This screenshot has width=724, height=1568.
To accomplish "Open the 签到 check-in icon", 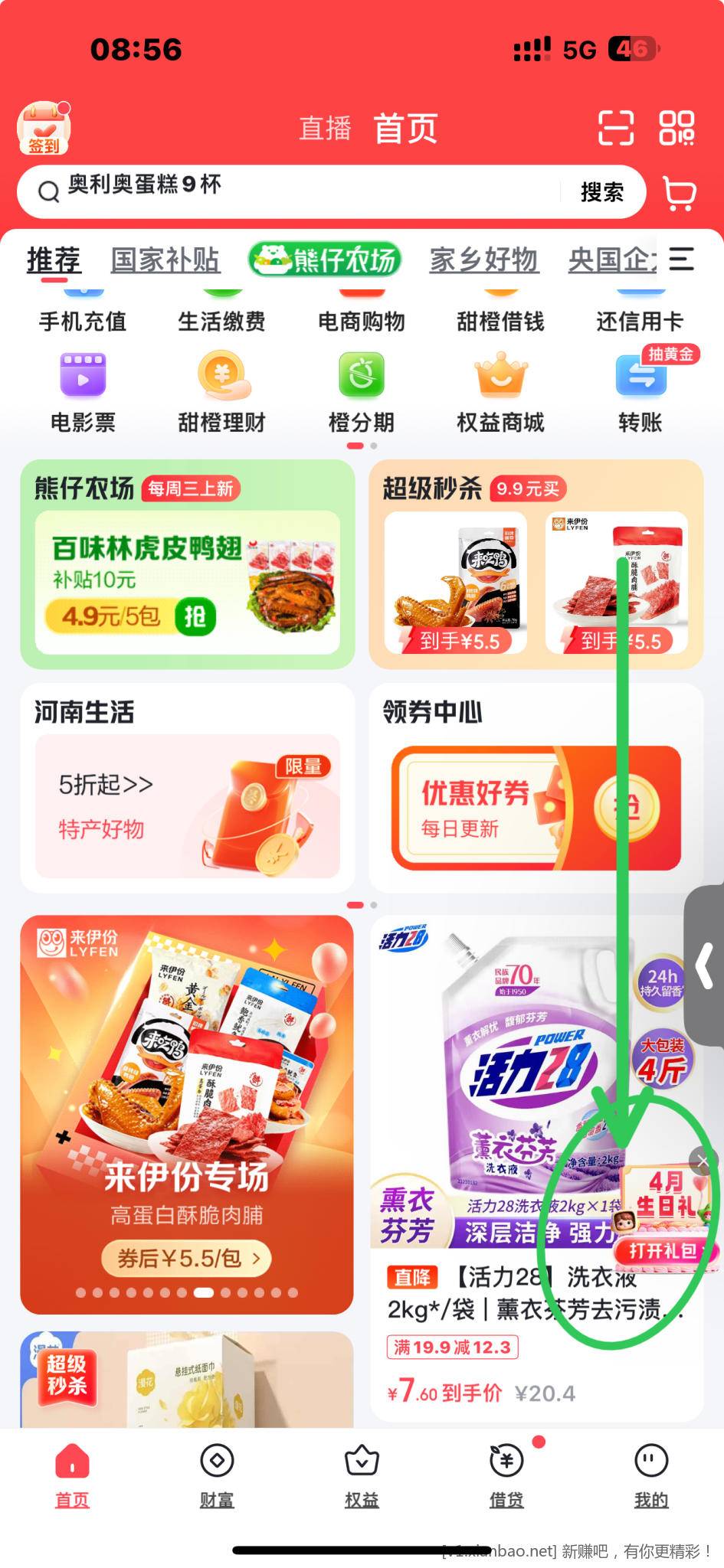I will 44,127.
